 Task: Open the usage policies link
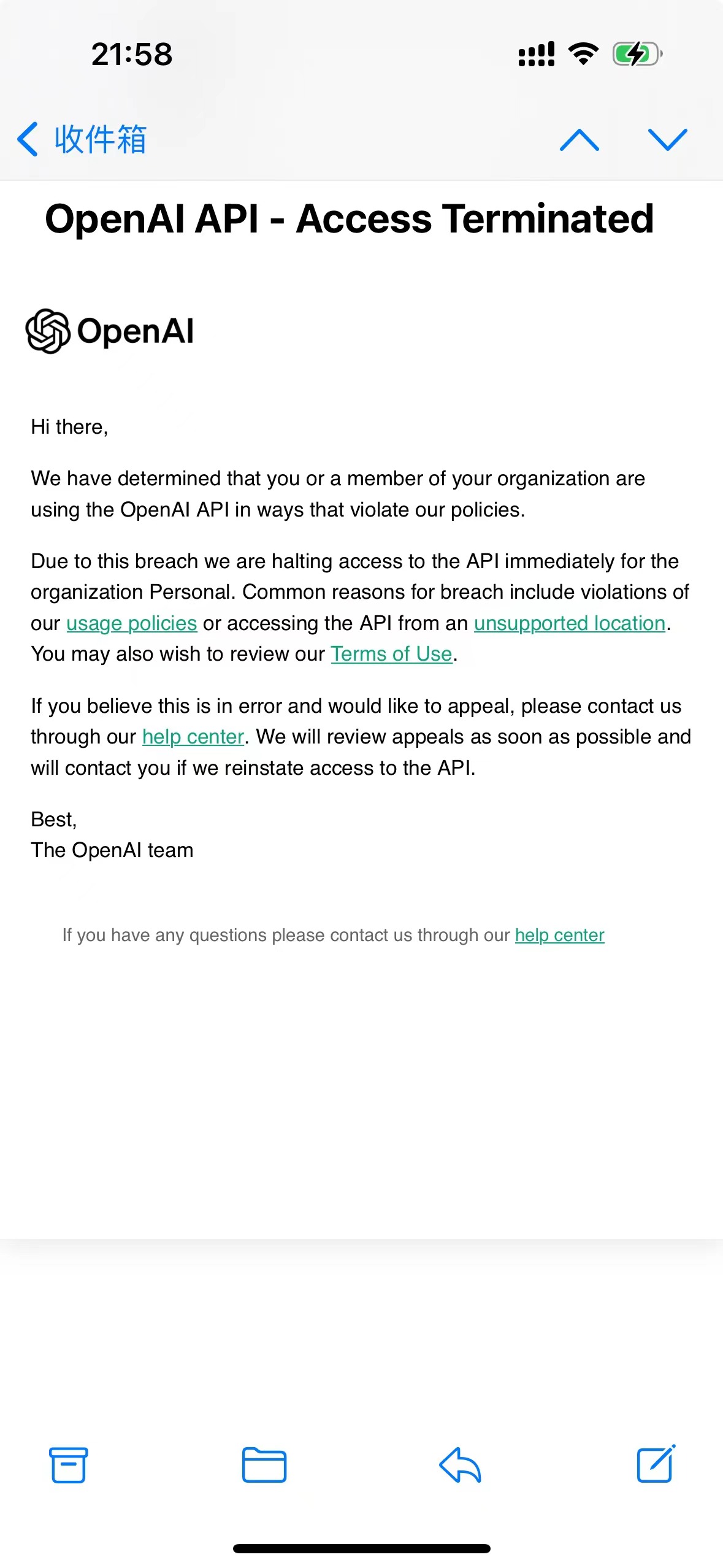(x=131, y=623)
